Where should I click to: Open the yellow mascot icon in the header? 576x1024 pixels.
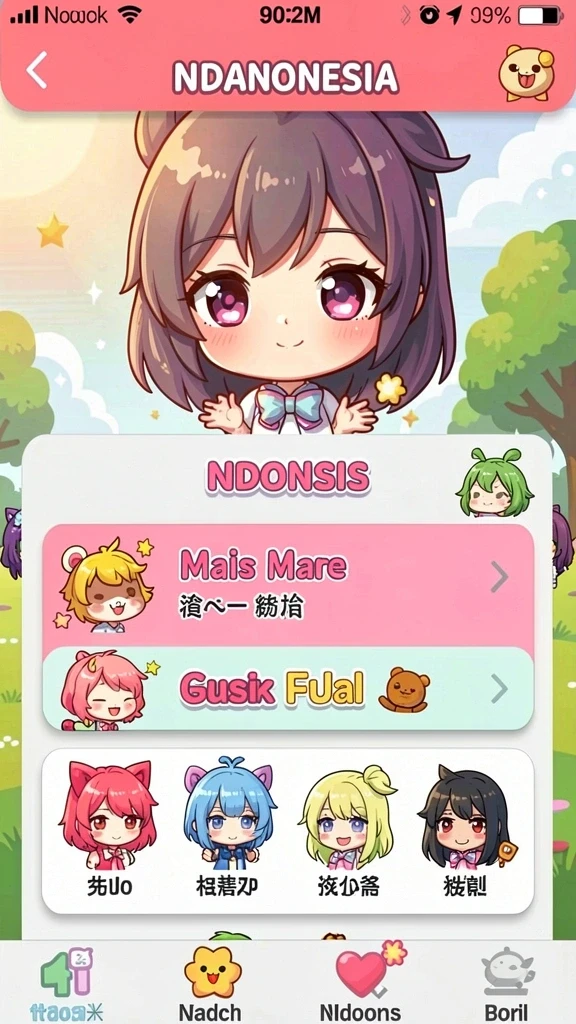pos(526,72)
